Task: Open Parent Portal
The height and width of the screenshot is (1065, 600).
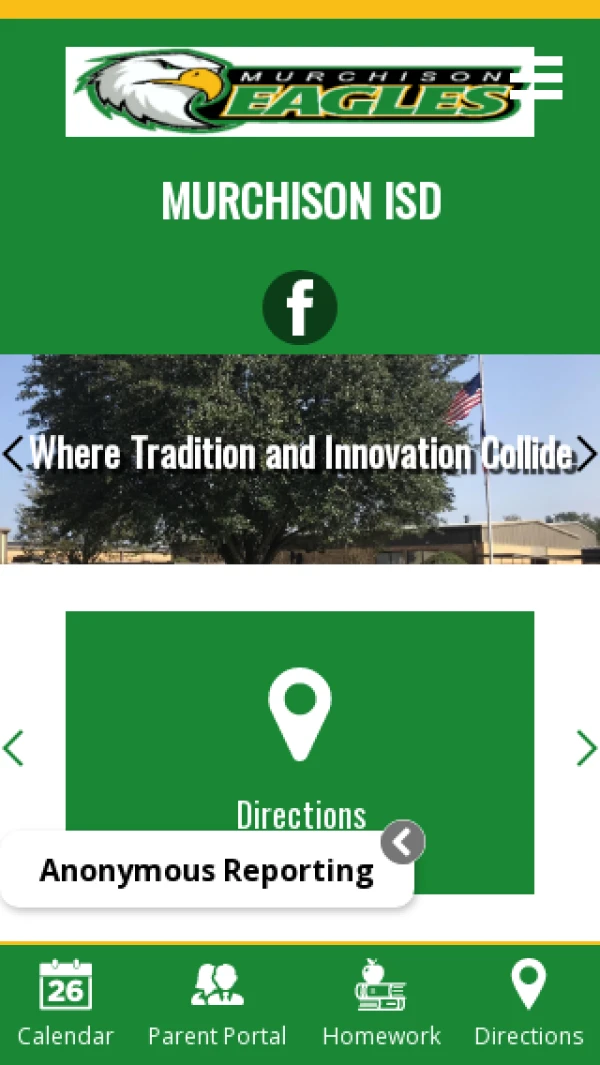Action: pos(217,1003)
